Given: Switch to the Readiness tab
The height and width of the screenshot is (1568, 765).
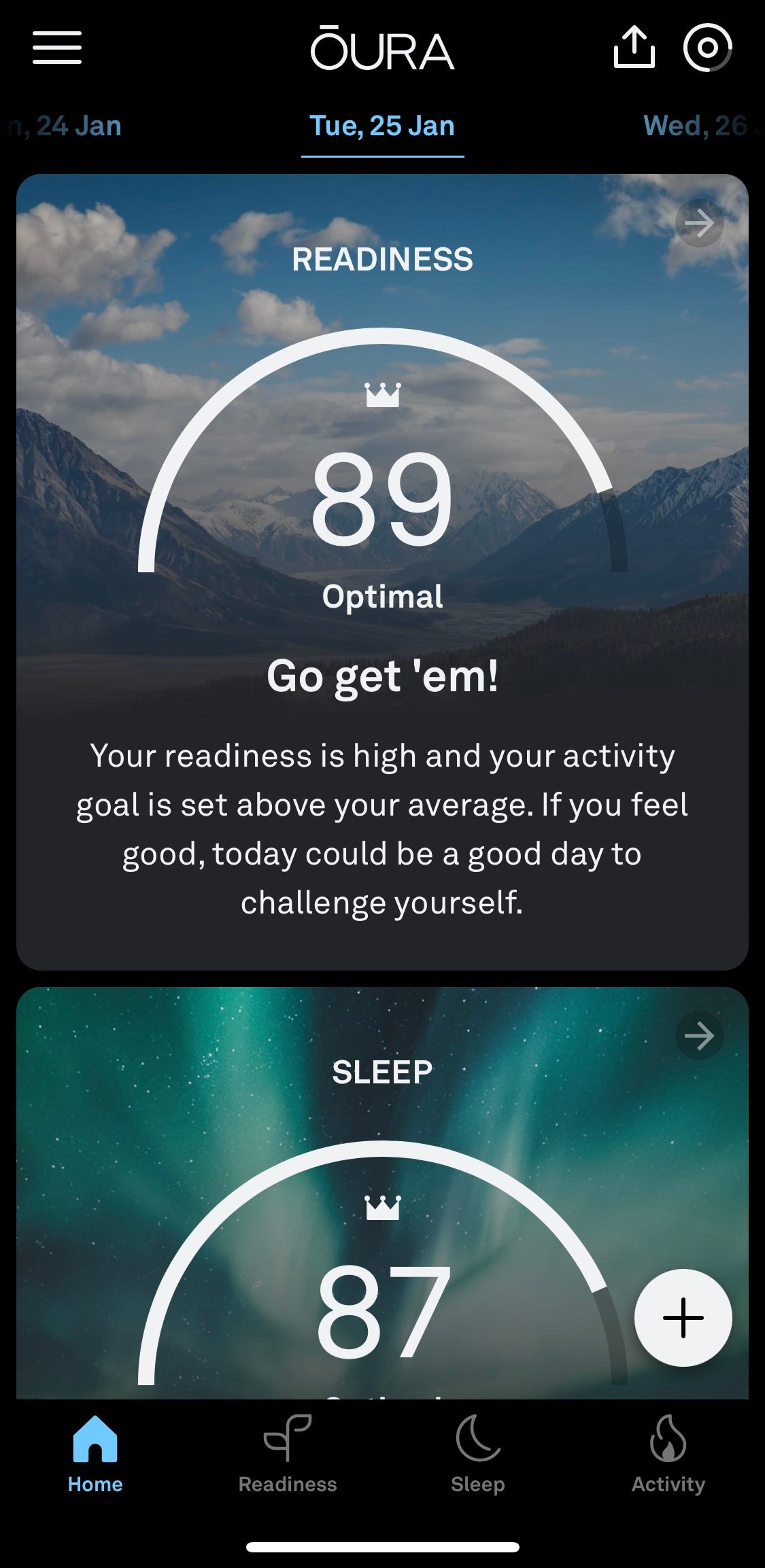Looking at the screenshot, I should tap(288, 1454).
